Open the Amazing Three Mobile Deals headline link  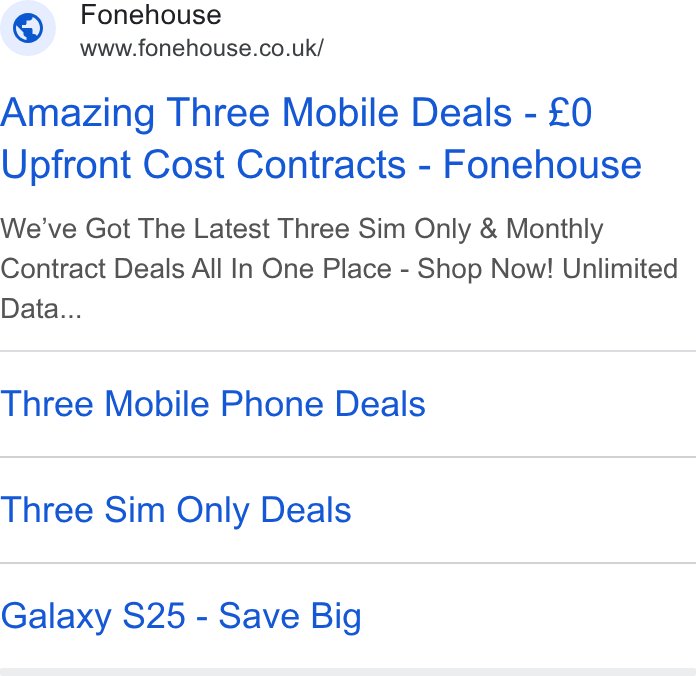[x=321, y=138]
